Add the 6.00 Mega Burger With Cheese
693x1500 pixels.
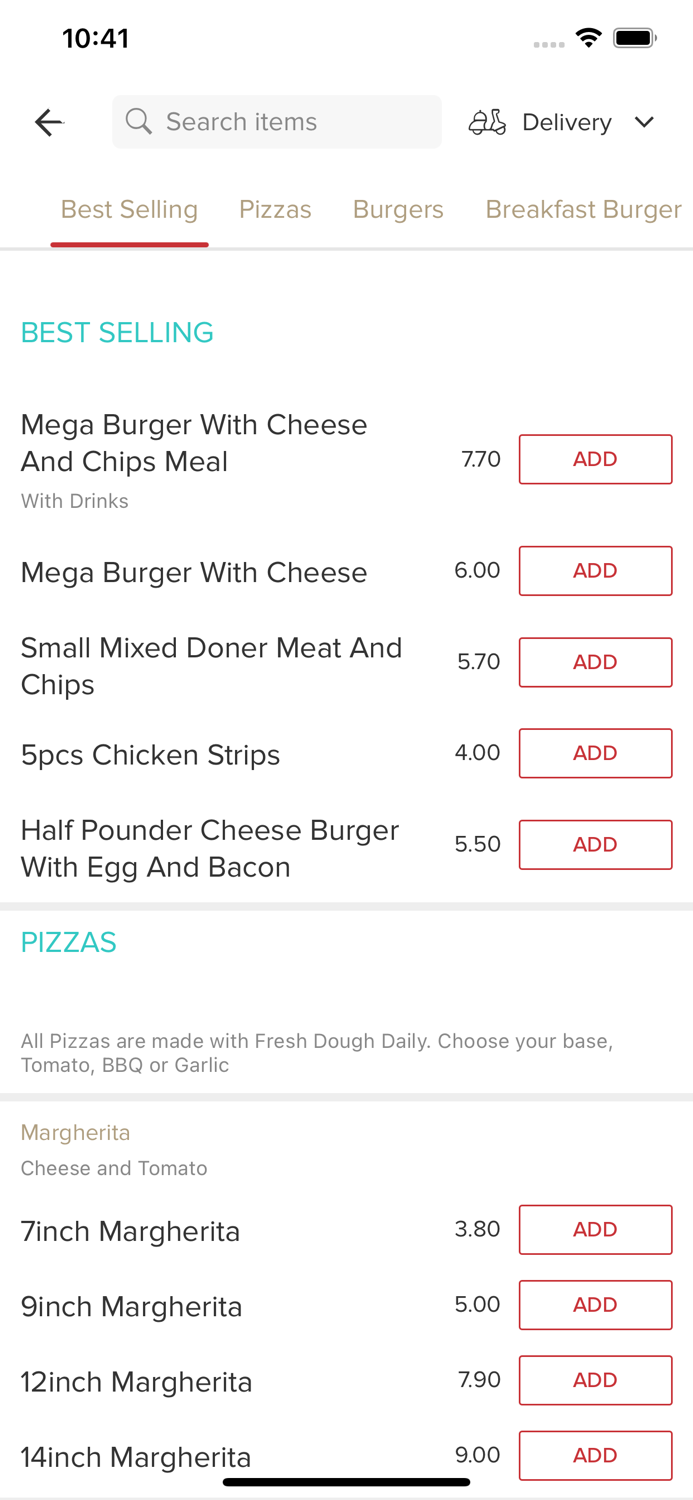pyautogui.click(x=595, y=571)
